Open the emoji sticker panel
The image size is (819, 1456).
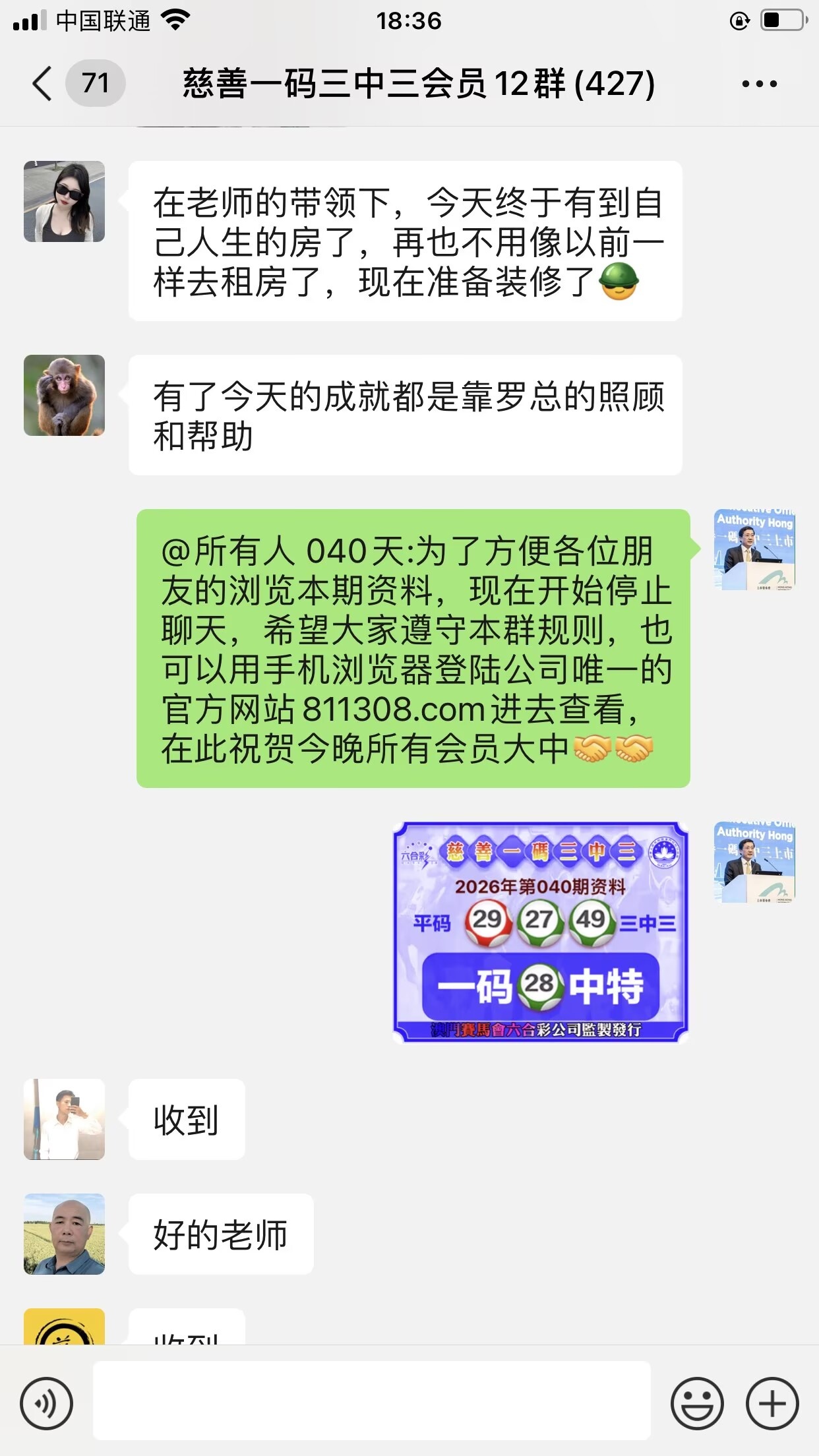(697, 1403)
